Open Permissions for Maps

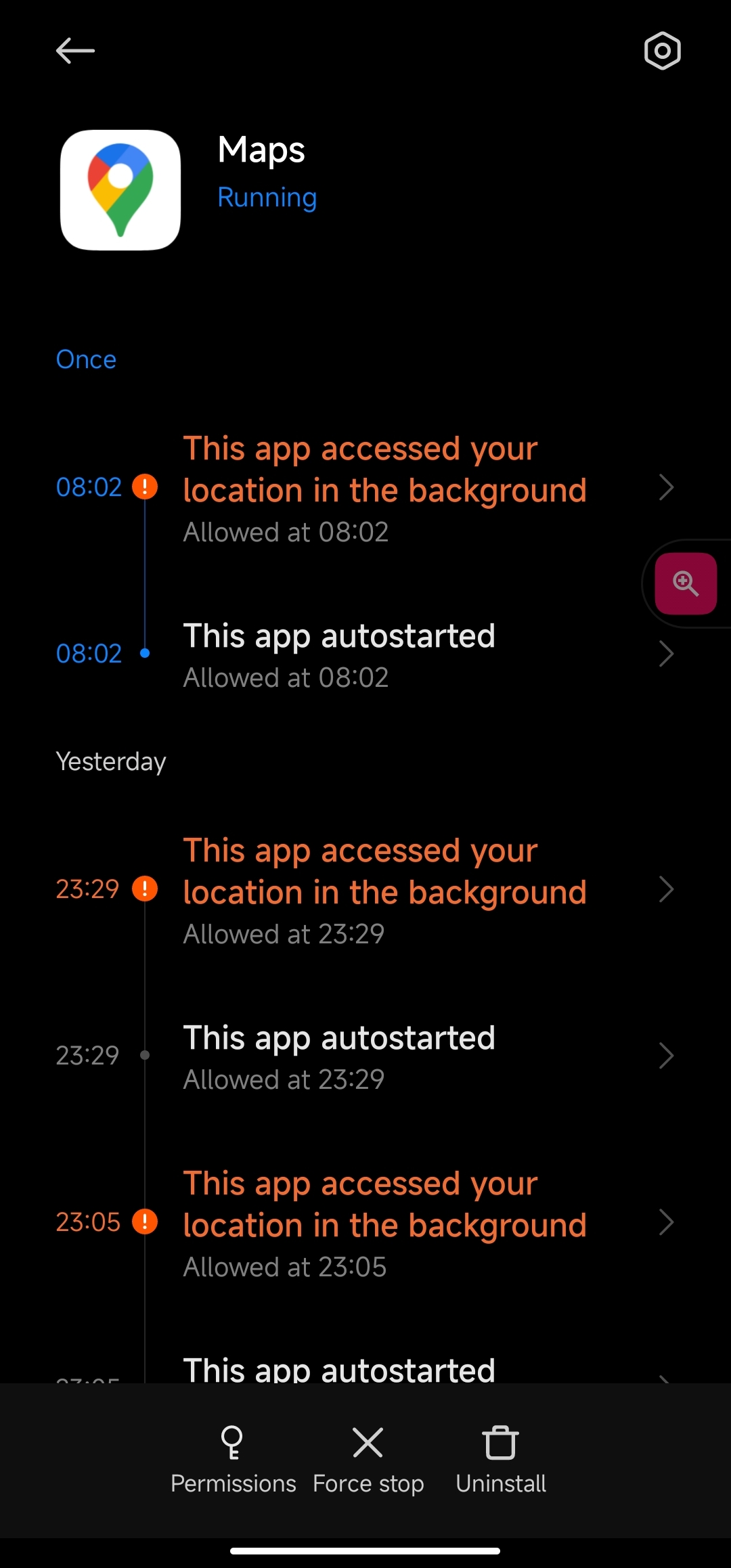[233, 1460]
